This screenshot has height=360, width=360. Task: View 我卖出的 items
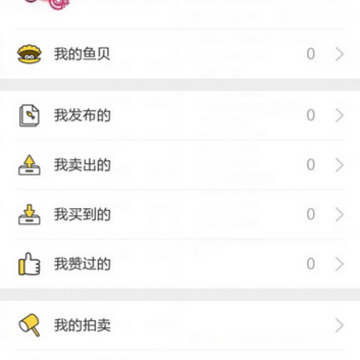point(180,165)
